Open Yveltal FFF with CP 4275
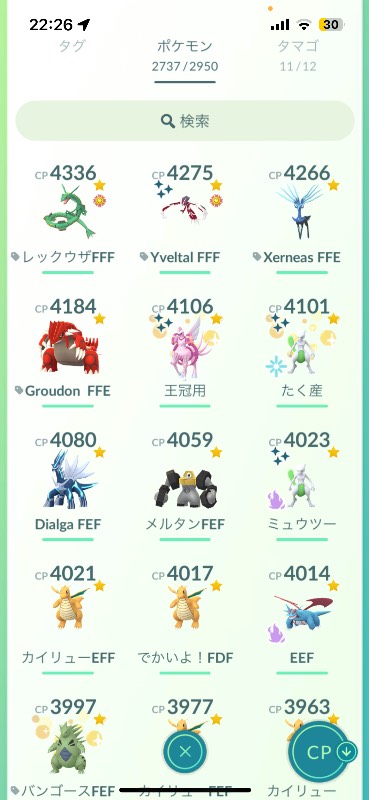 185,218
